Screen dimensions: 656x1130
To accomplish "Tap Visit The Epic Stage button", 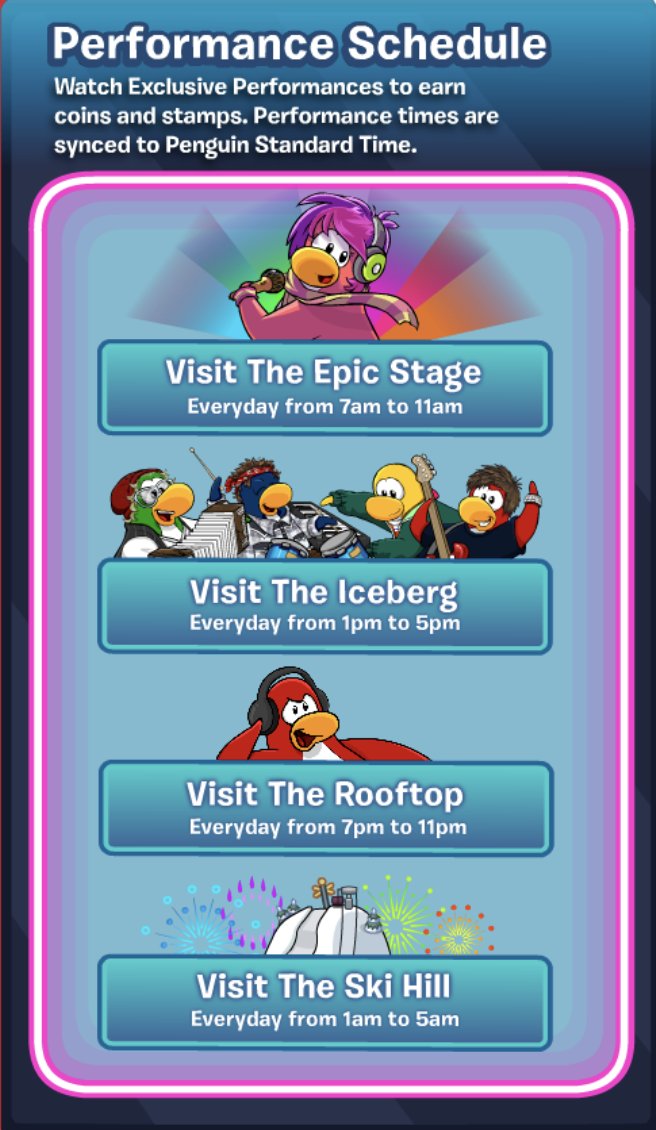I will (324, 387).
